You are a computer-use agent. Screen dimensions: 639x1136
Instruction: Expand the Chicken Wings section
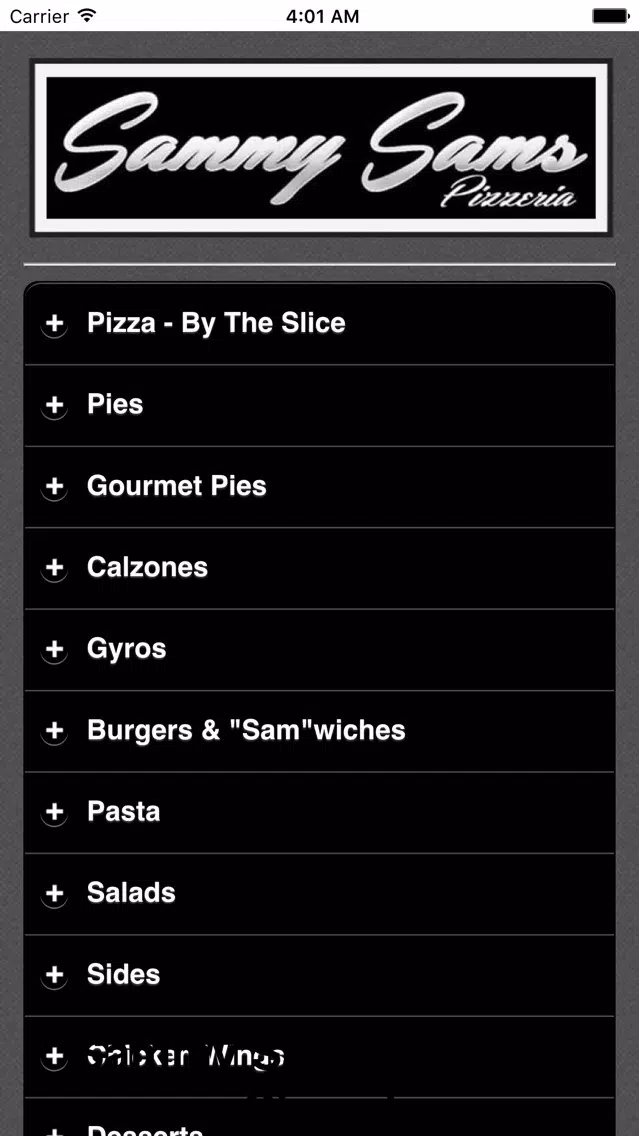pyautogui.click(x=320, y=1056)
